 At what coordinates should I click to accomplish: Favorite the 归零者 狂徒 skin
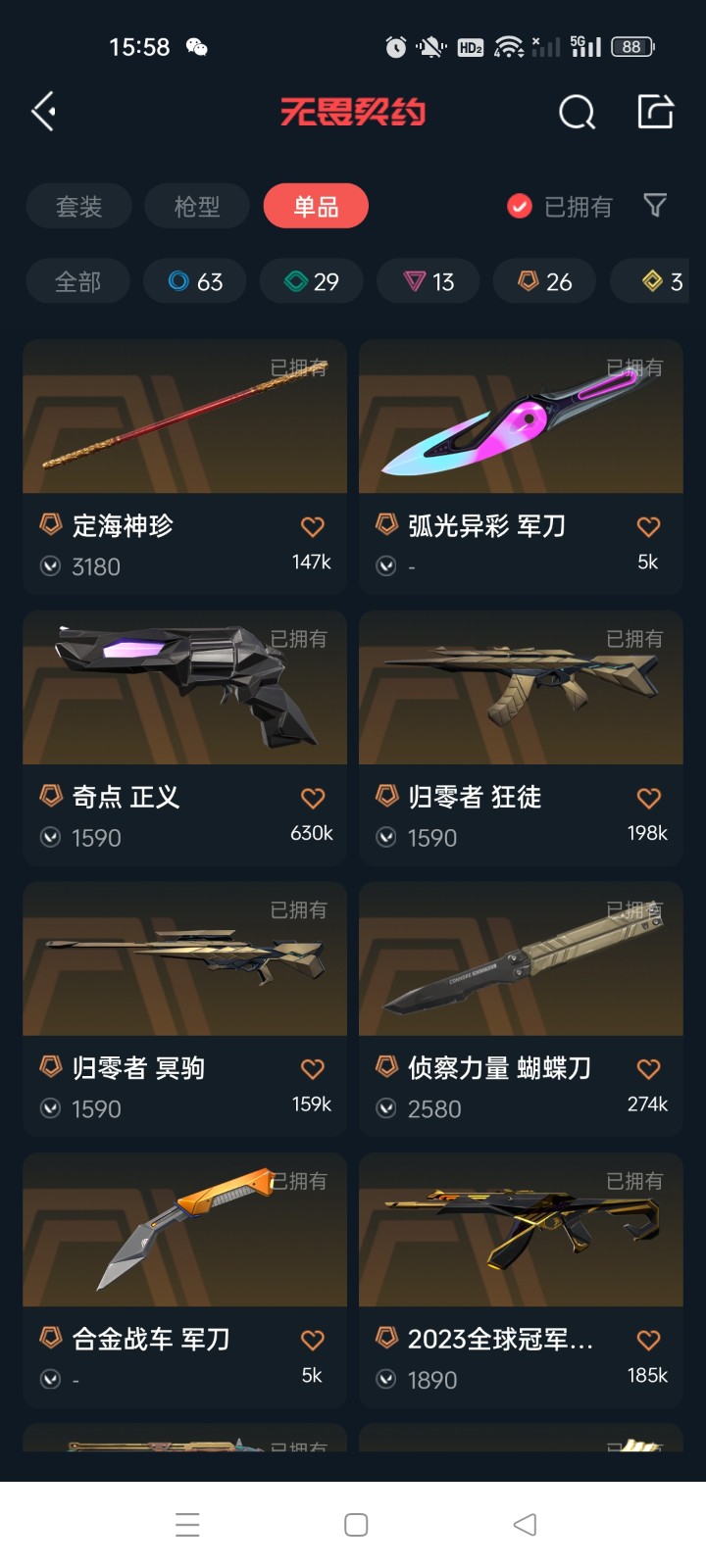648,798
